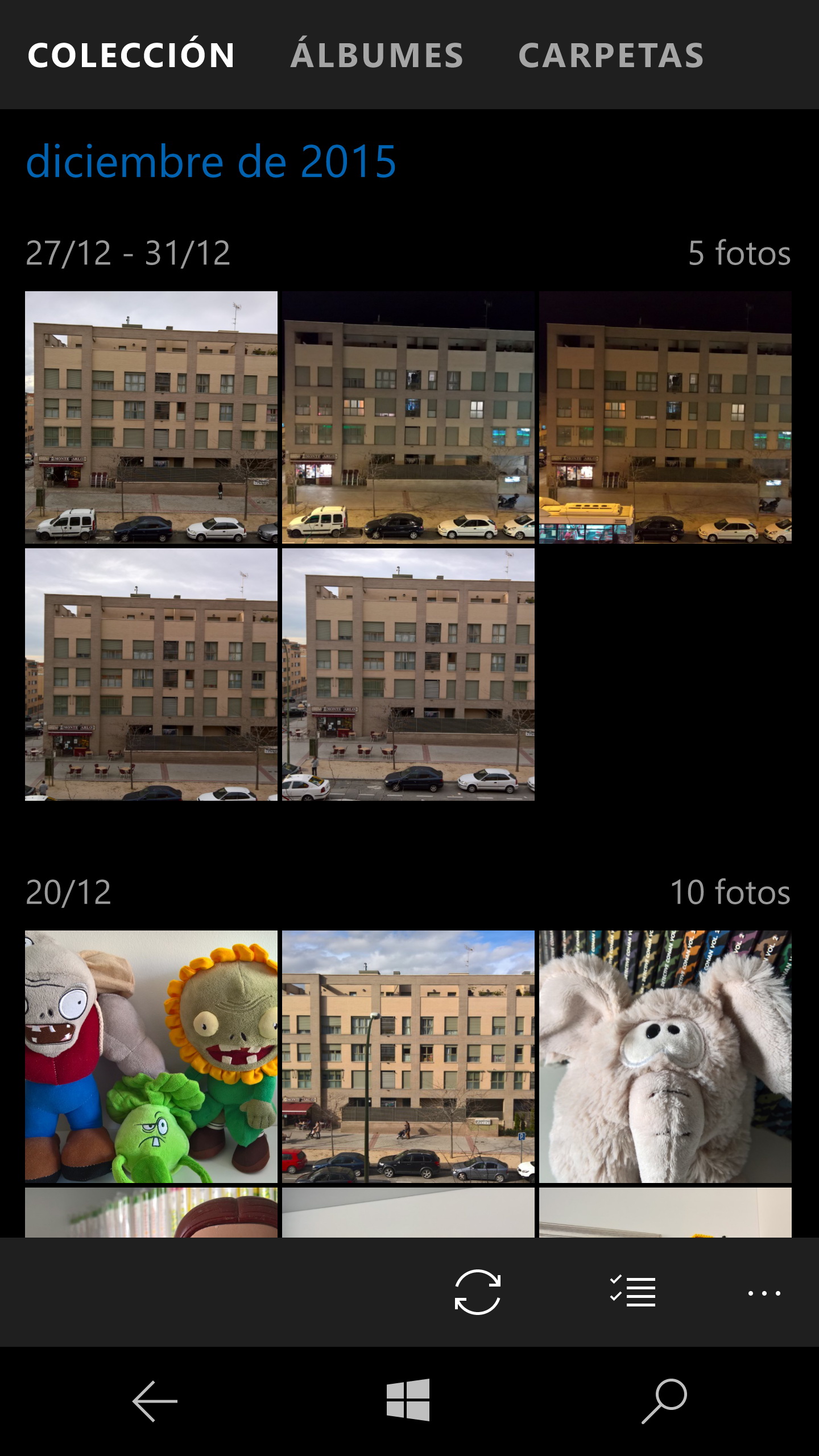Open the three-dot more options menu

(764, 1293)
